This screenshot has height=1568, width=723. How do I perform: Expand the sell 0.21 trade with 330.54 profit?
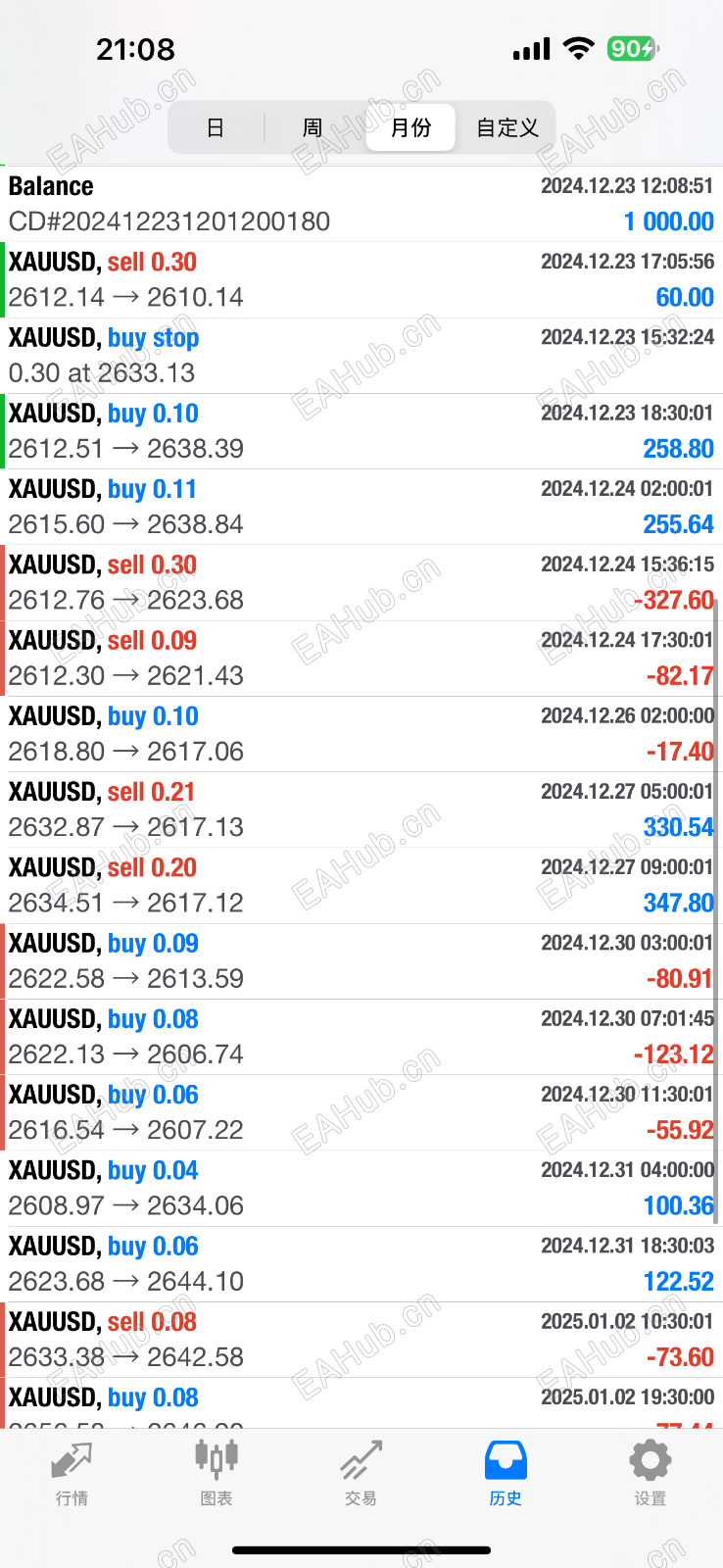point(361,809)
